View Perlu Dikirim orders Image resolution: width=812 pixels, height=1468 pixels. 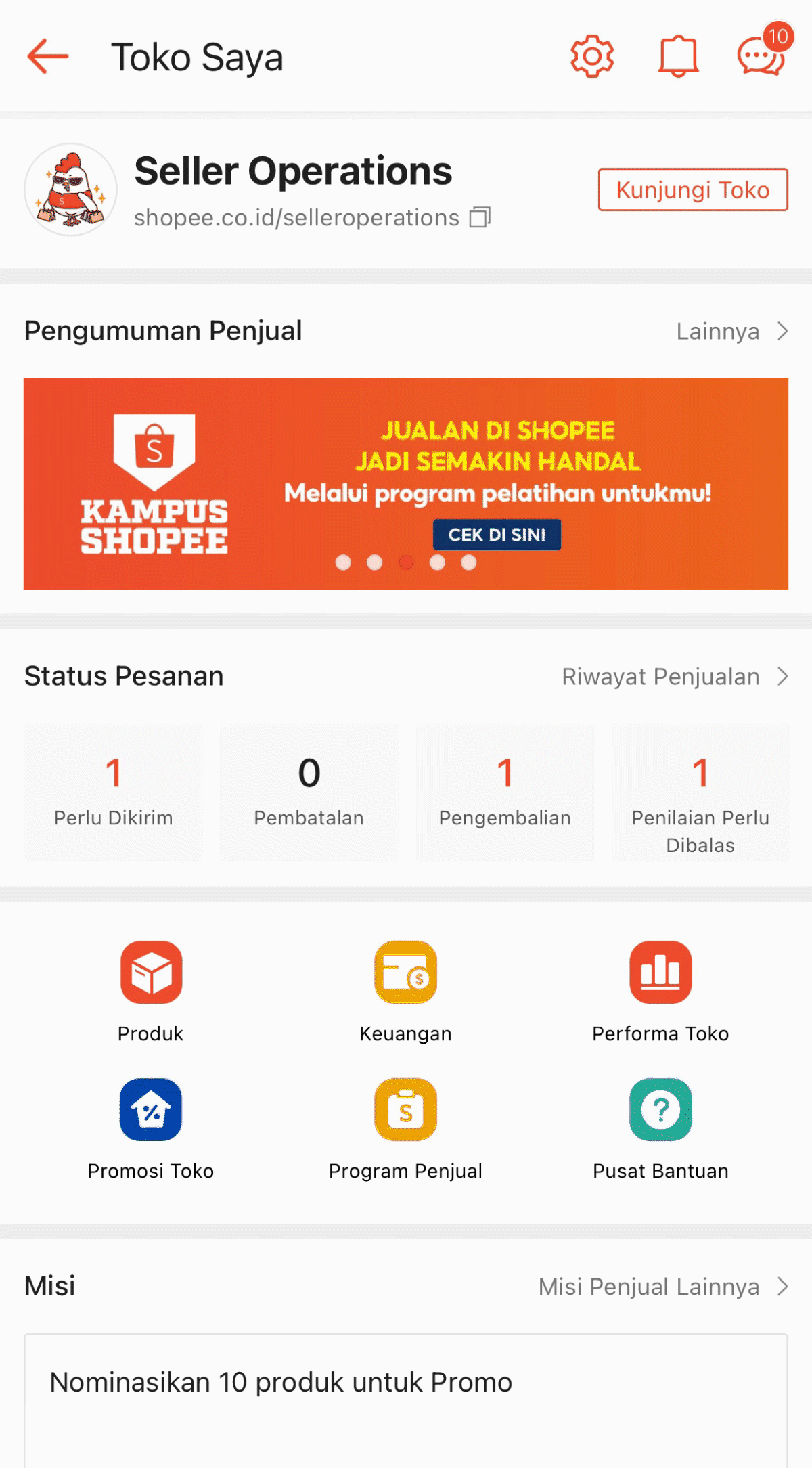pyautogui.click(x=114, y=793)
